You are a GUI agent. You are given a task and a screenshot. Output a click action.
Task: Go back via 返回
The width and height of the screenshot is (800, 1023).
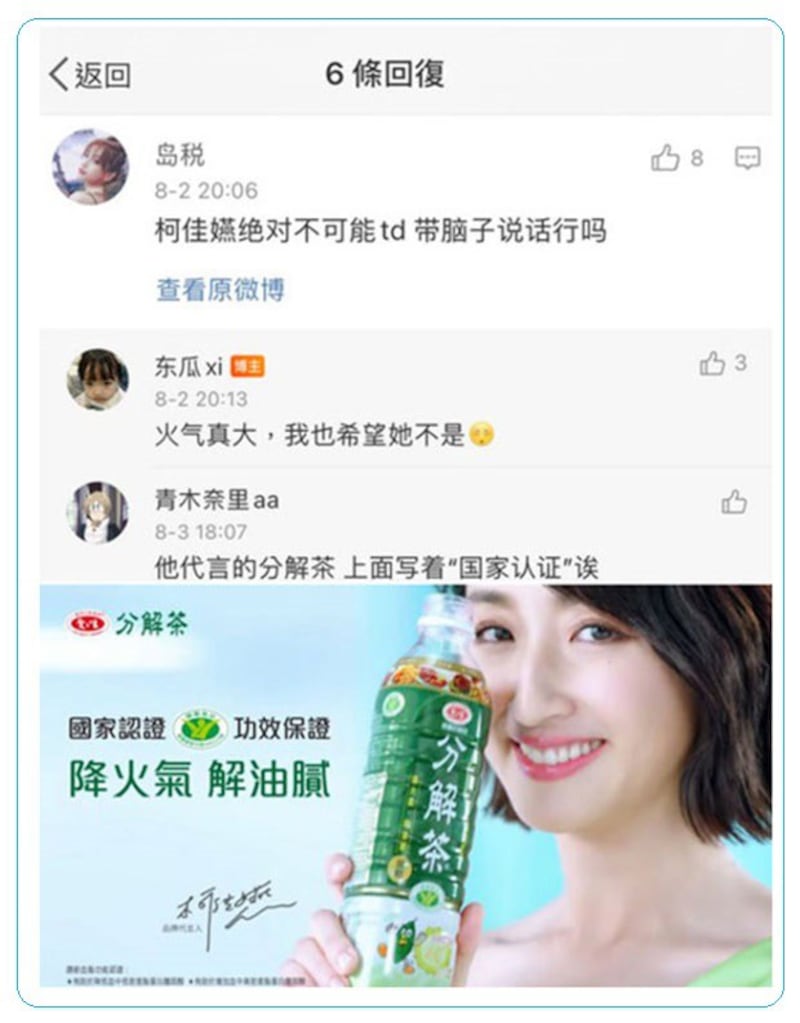90,75
